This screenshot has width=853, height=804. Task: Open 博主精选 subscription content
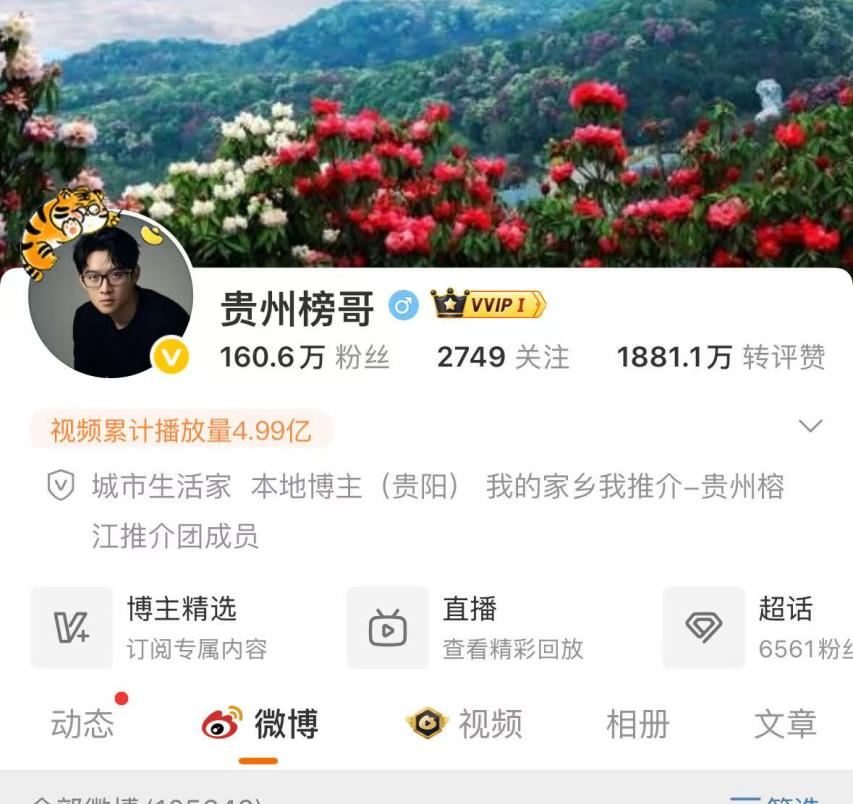coord(150,627)
